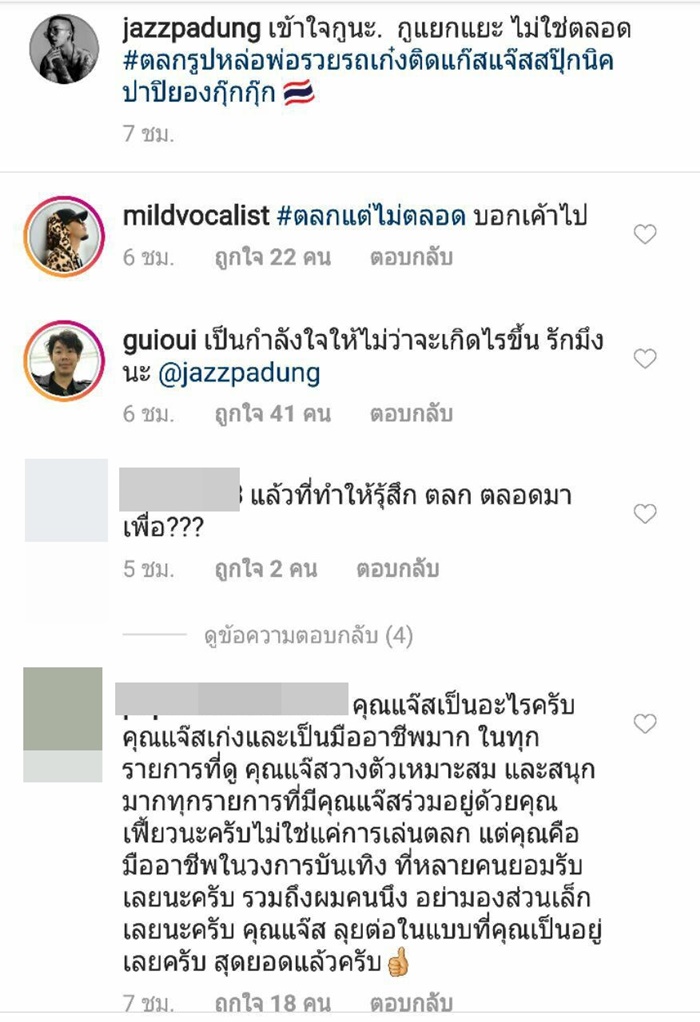Image resolution: width=700 pixels, height=1022 pixels.
Task: Reply to guioui's comment
Action: (x=411, y=413)
